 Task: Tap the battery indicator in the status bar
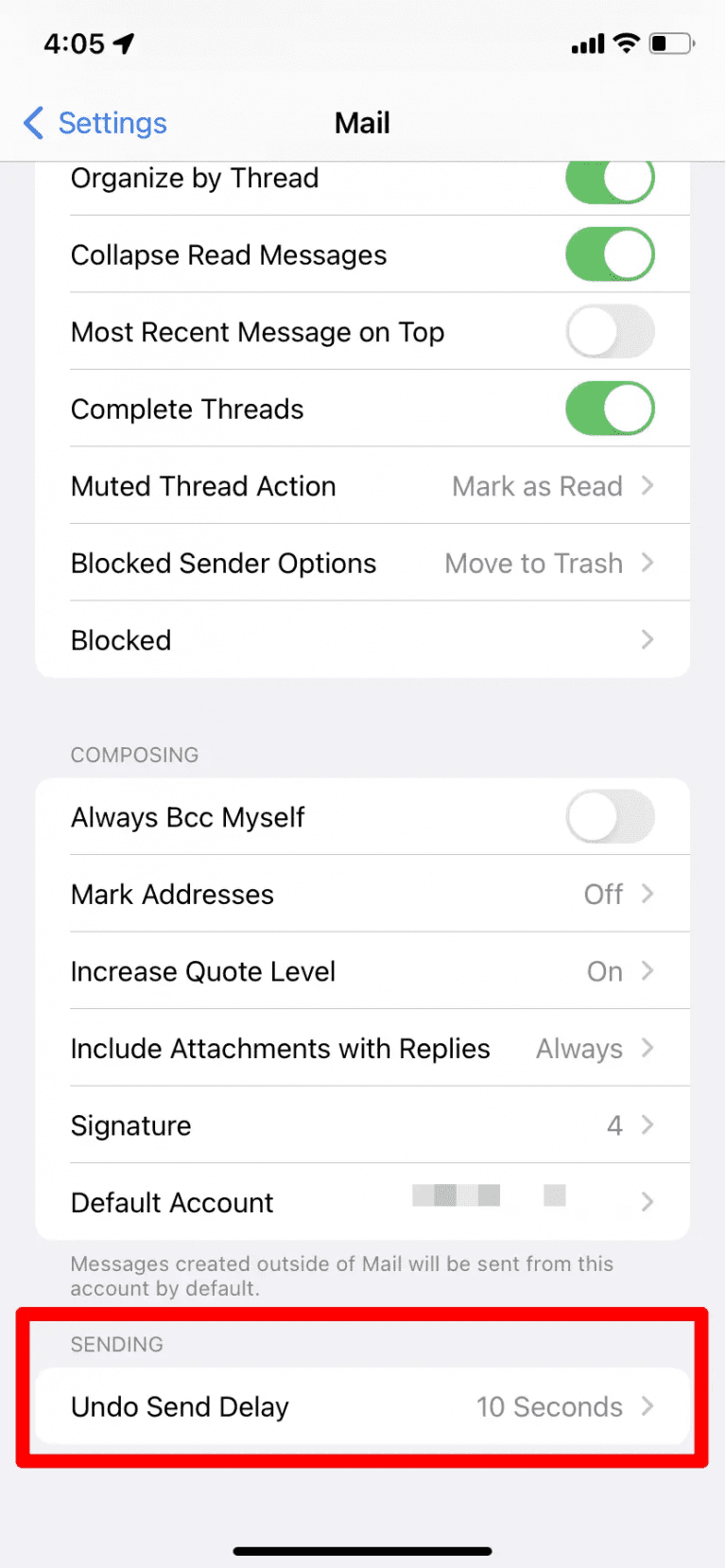pos(673,43)
